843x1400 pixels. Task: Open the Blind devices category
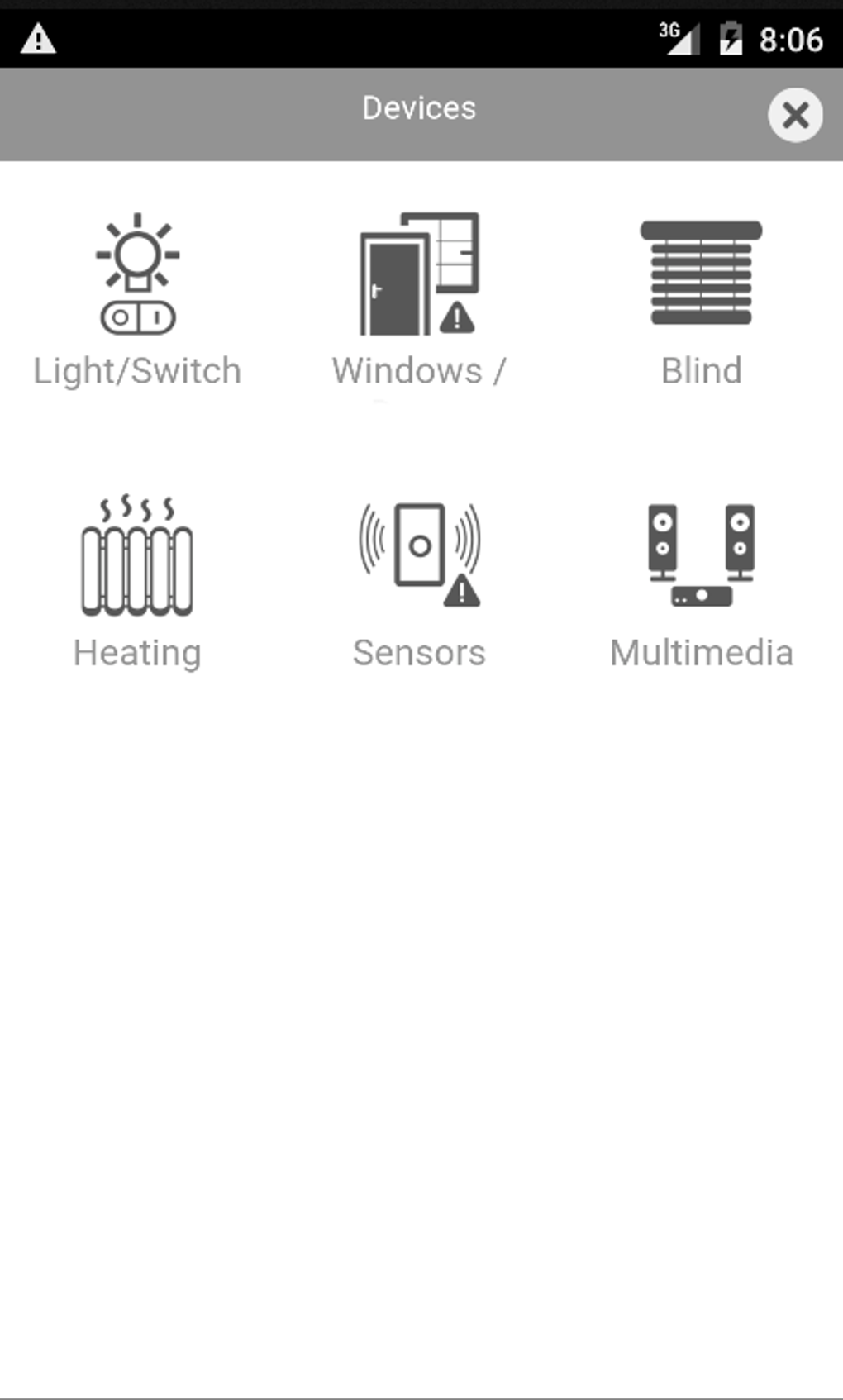[701, 298]
